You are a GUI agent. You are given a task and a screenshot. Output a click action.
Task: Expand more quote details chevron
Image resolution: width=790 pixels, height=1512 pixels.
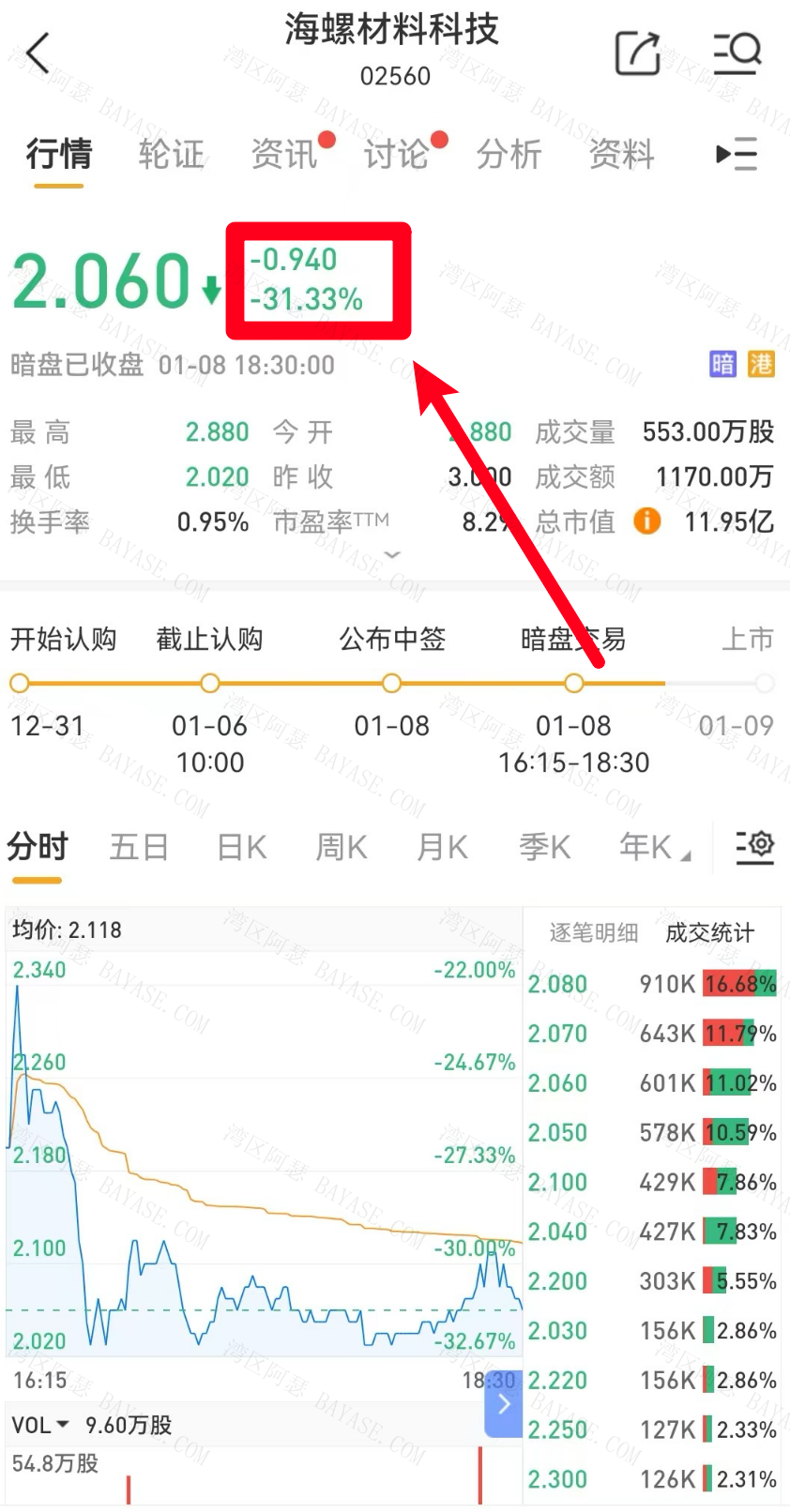pos(393,555)
